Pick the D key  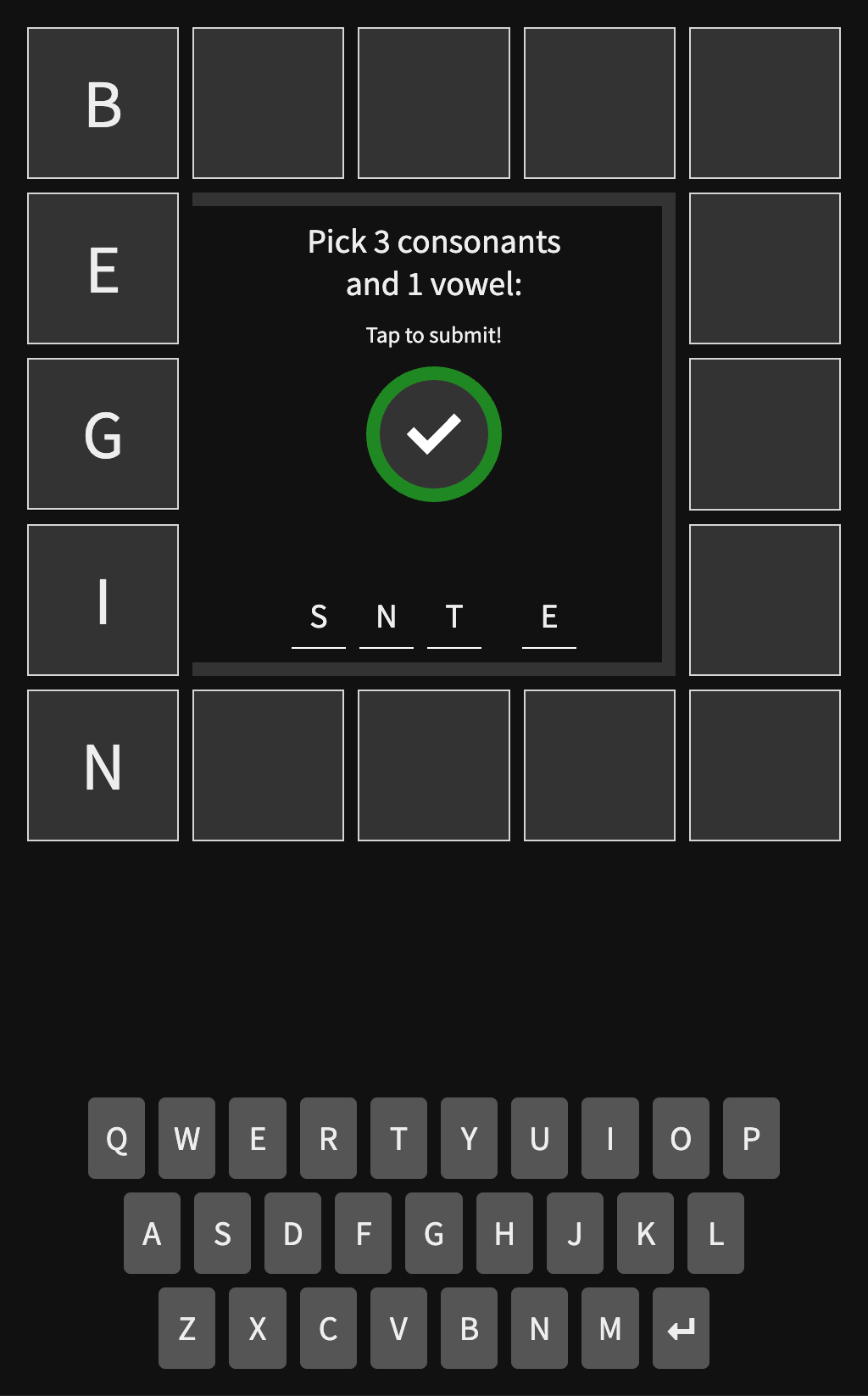pos(292,1233)
